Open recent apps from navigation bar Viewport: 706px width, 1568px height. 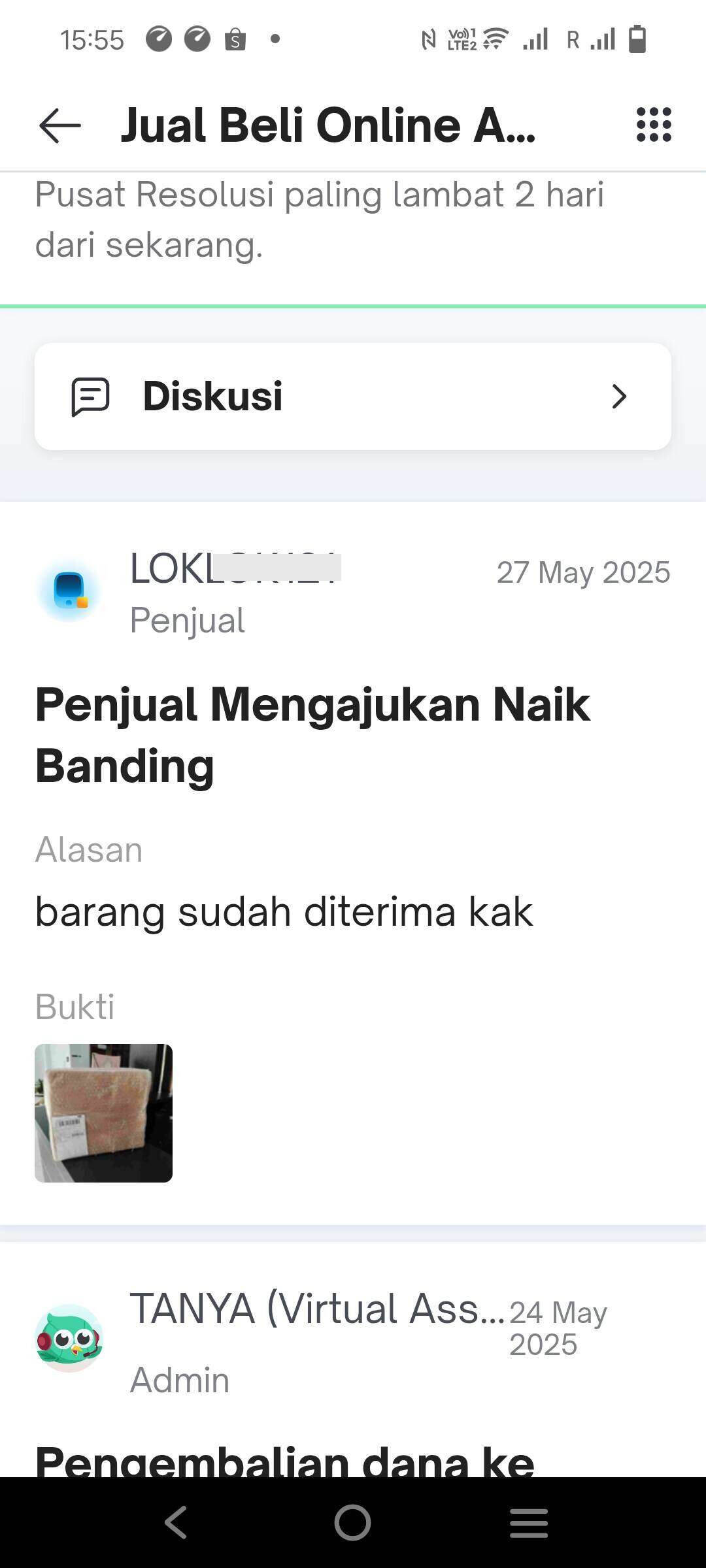coord(529,1523)
